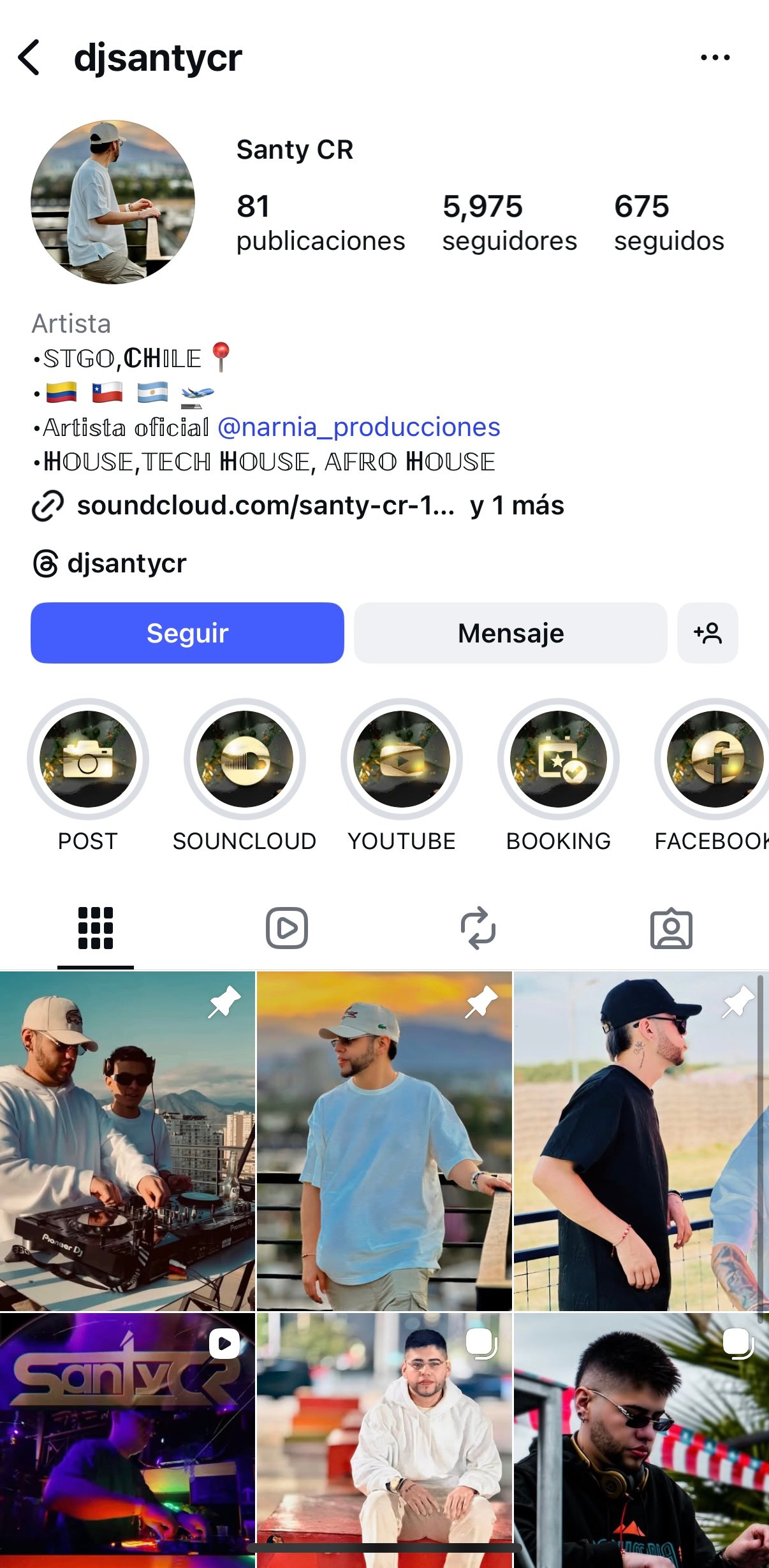Open the soundcloud.com link in bio

coord(265,505)
